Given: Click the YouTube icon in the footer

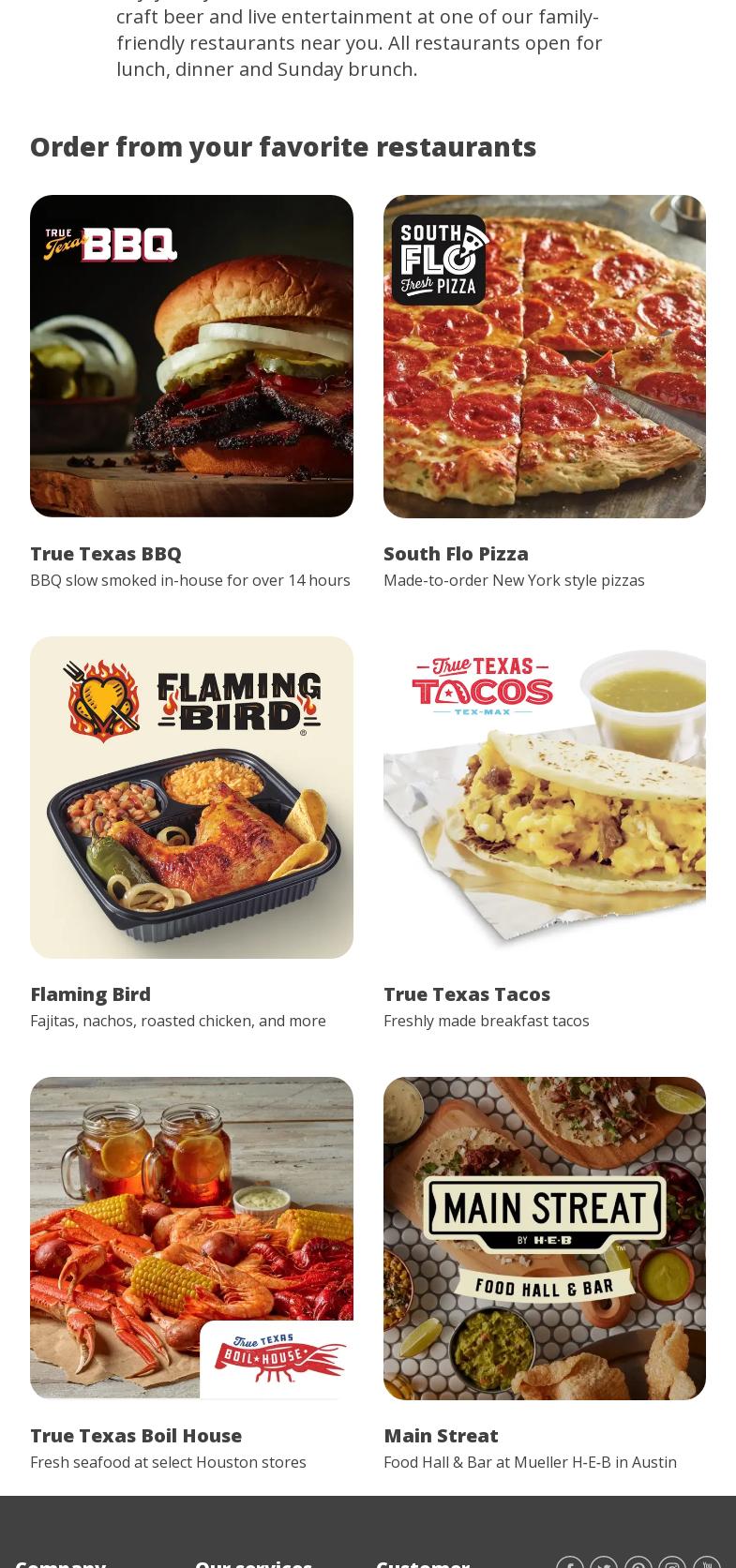Looking at the screenshot, I should 706,1562.
